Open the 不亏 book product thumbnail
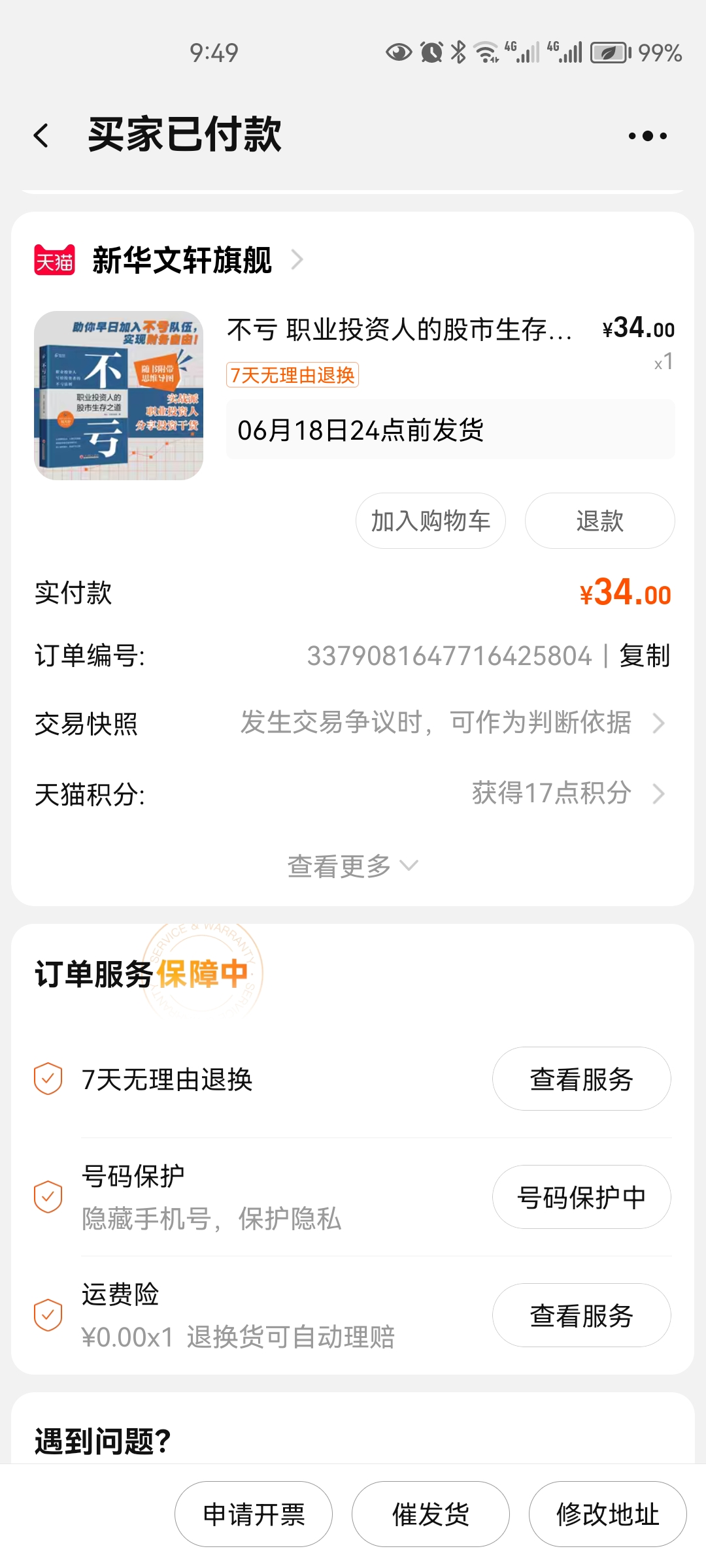 point(118,395)
